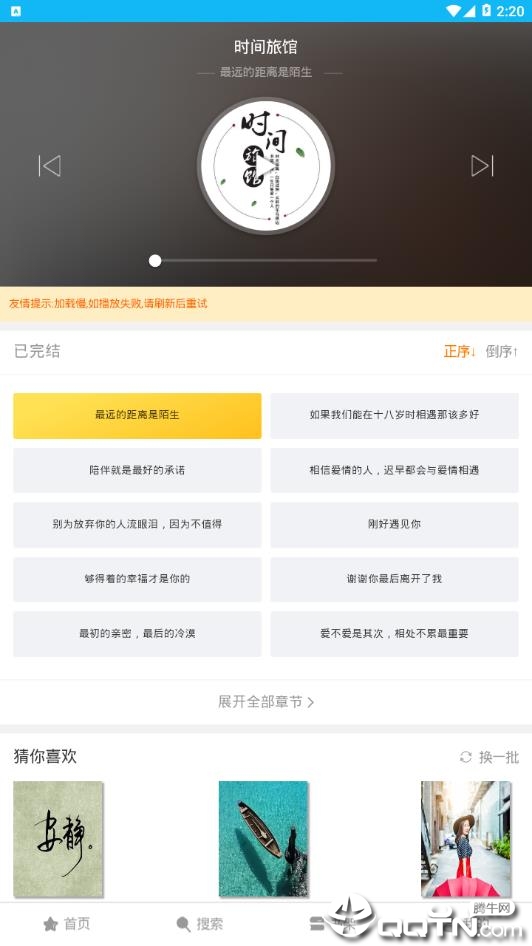532x946 pixels.
Task: Open chapter 陪伴就是最好的承诺
Action: click(138, 470)
